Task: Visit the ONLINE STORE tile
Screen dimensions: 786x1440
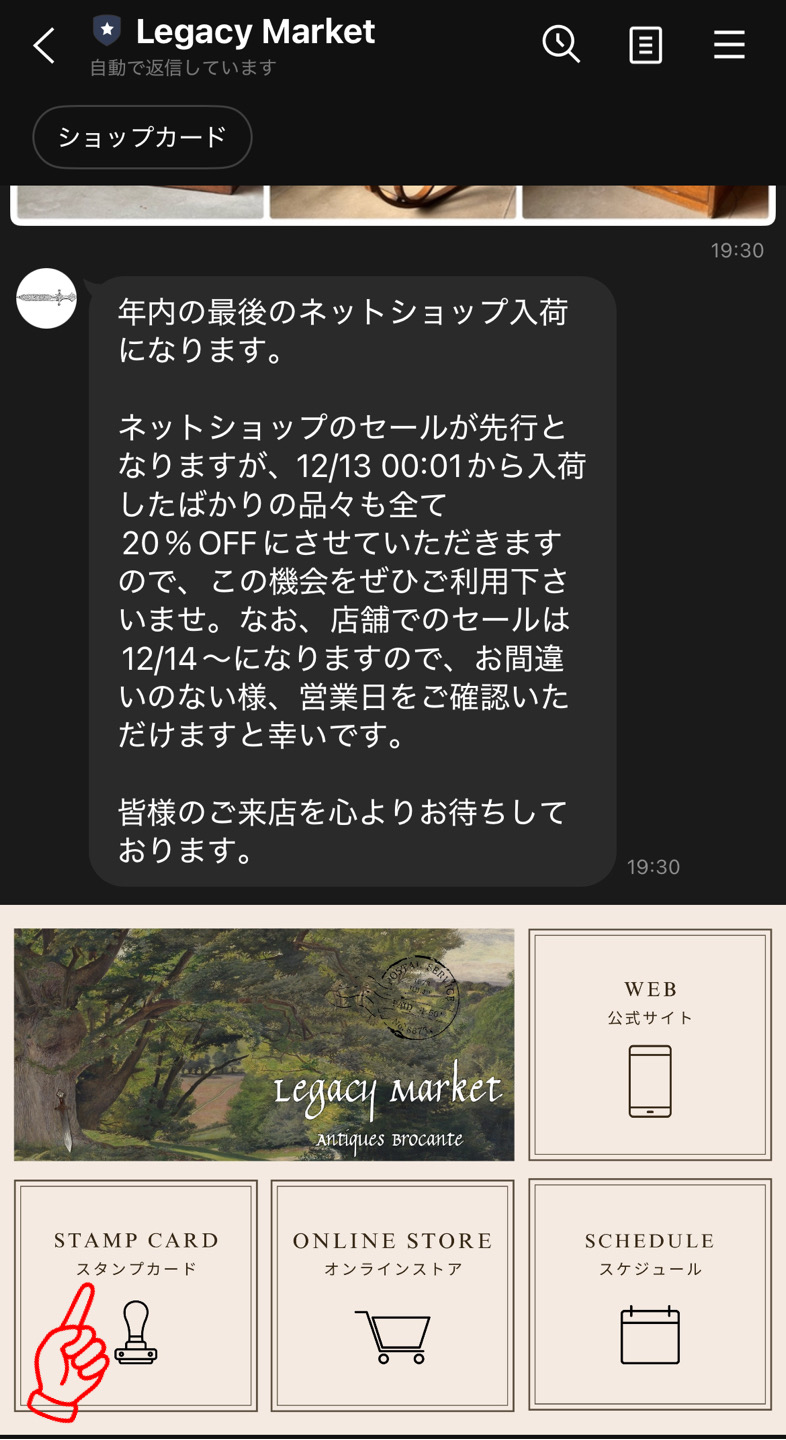Action: pyautogui.click(x=392, y=1295)
